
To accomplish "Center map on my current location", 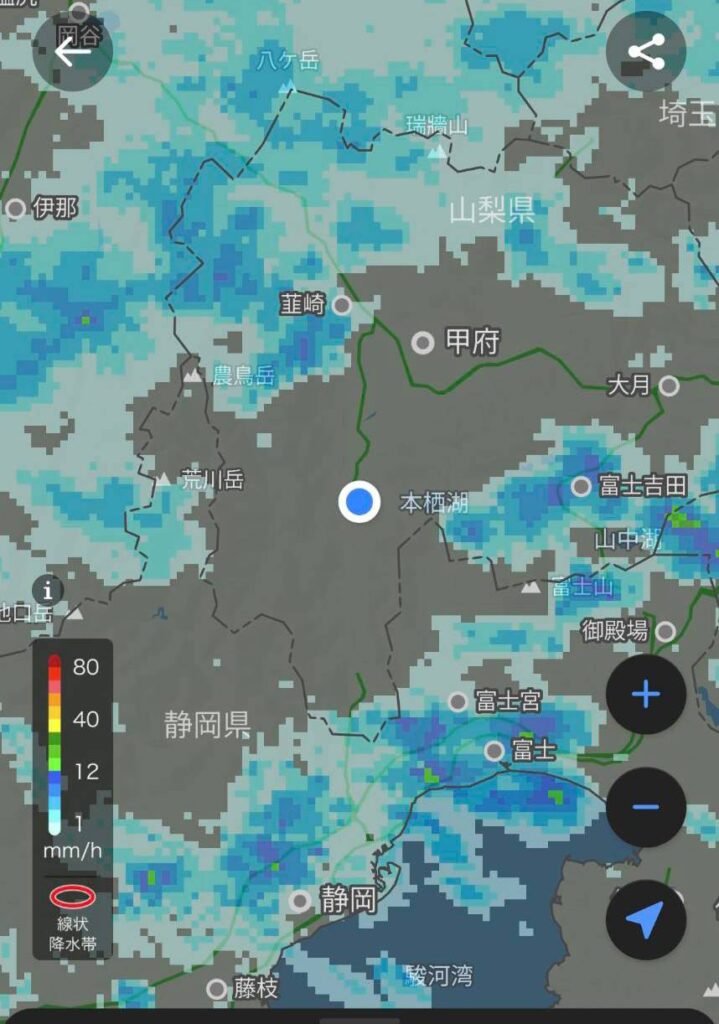I will [646, 919].
